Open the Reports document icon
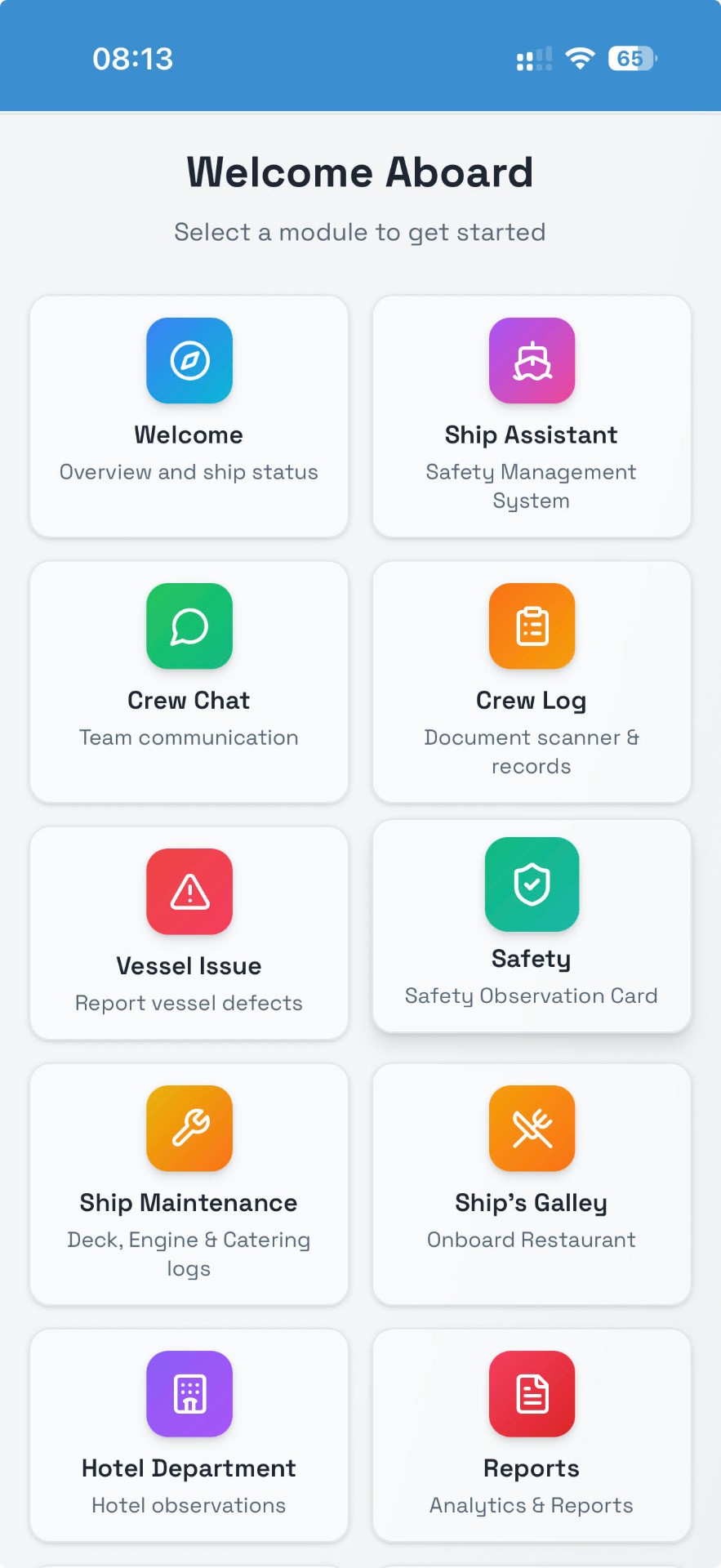This screenshot has width=721, height=1568. [x=531, y=1394]
